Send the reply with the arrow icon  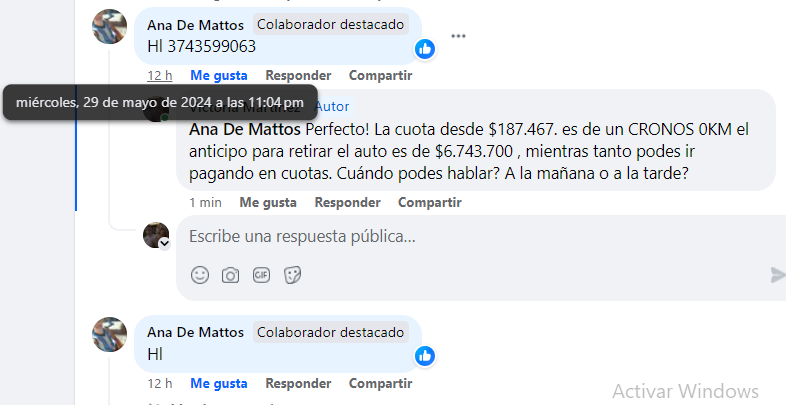[x=777, y=275]
